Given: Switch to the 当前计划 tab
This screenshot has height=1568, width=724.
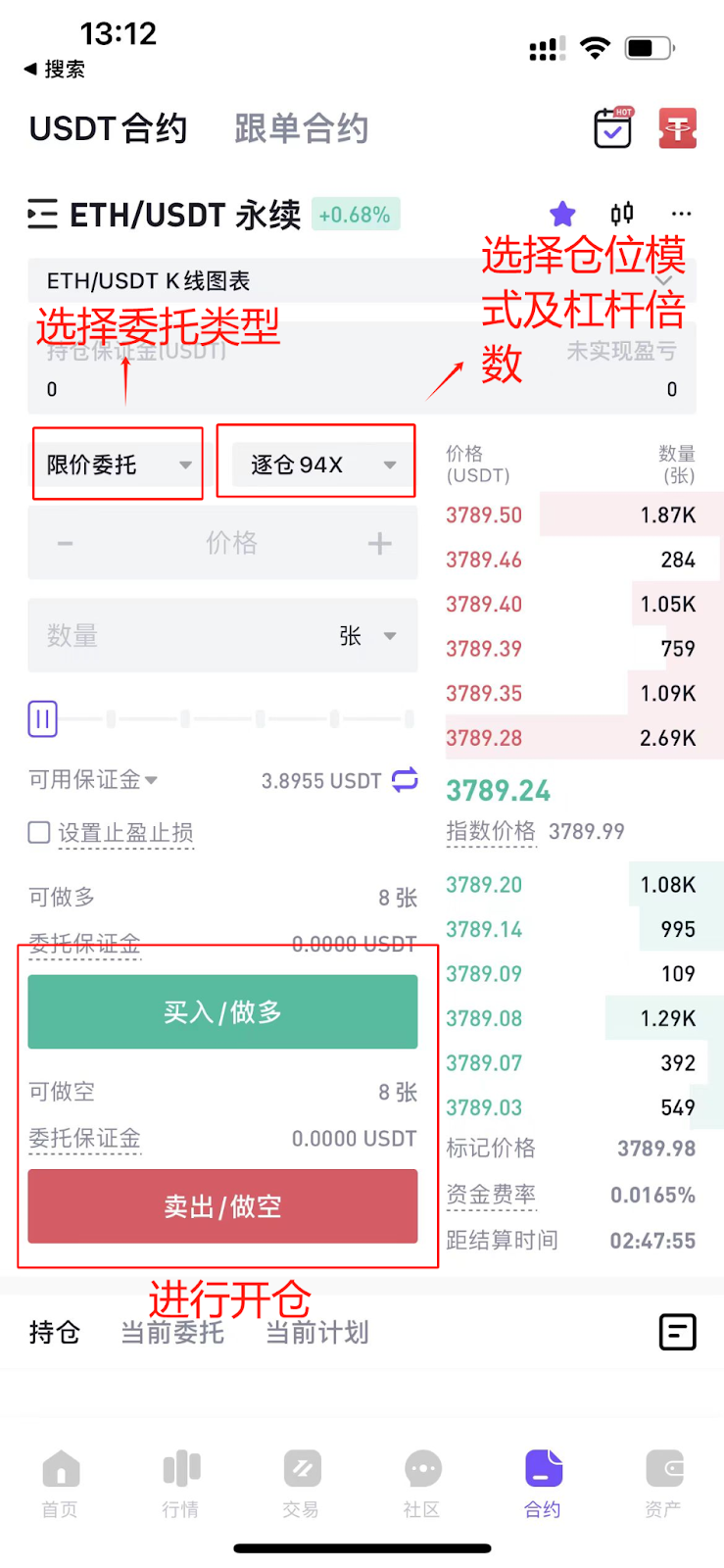Looking at the screenshot, I should [316, 1333].
